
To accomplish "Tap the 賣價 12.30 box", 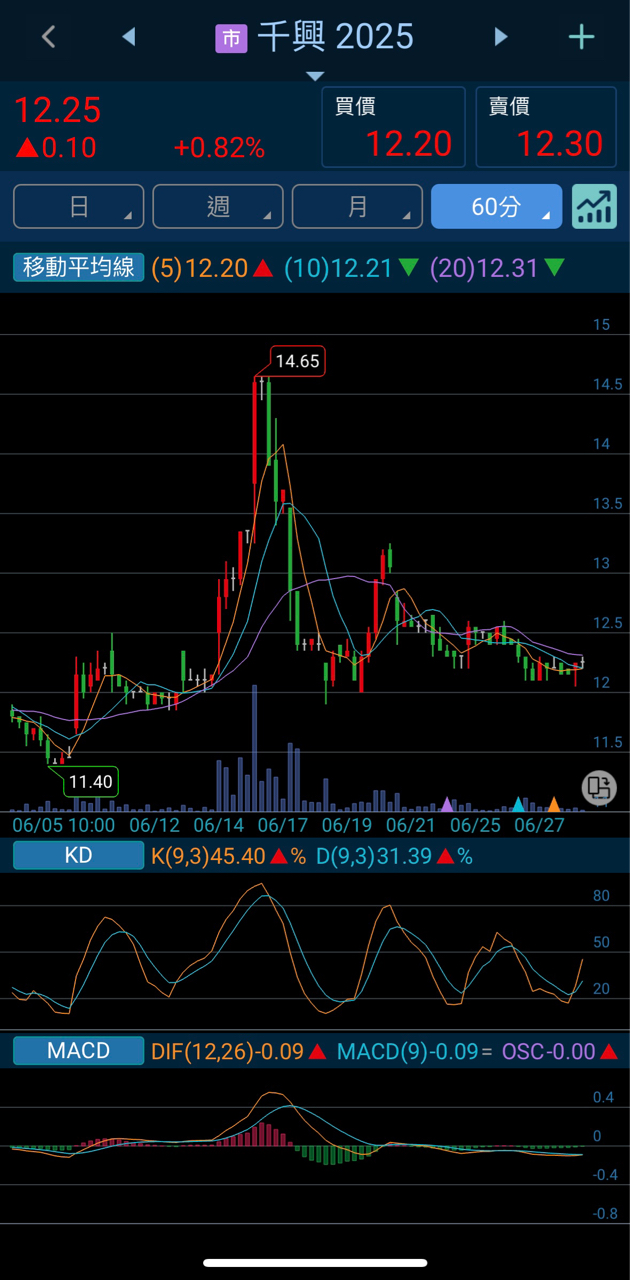I will pyautogui.click(x=546, y=127).
